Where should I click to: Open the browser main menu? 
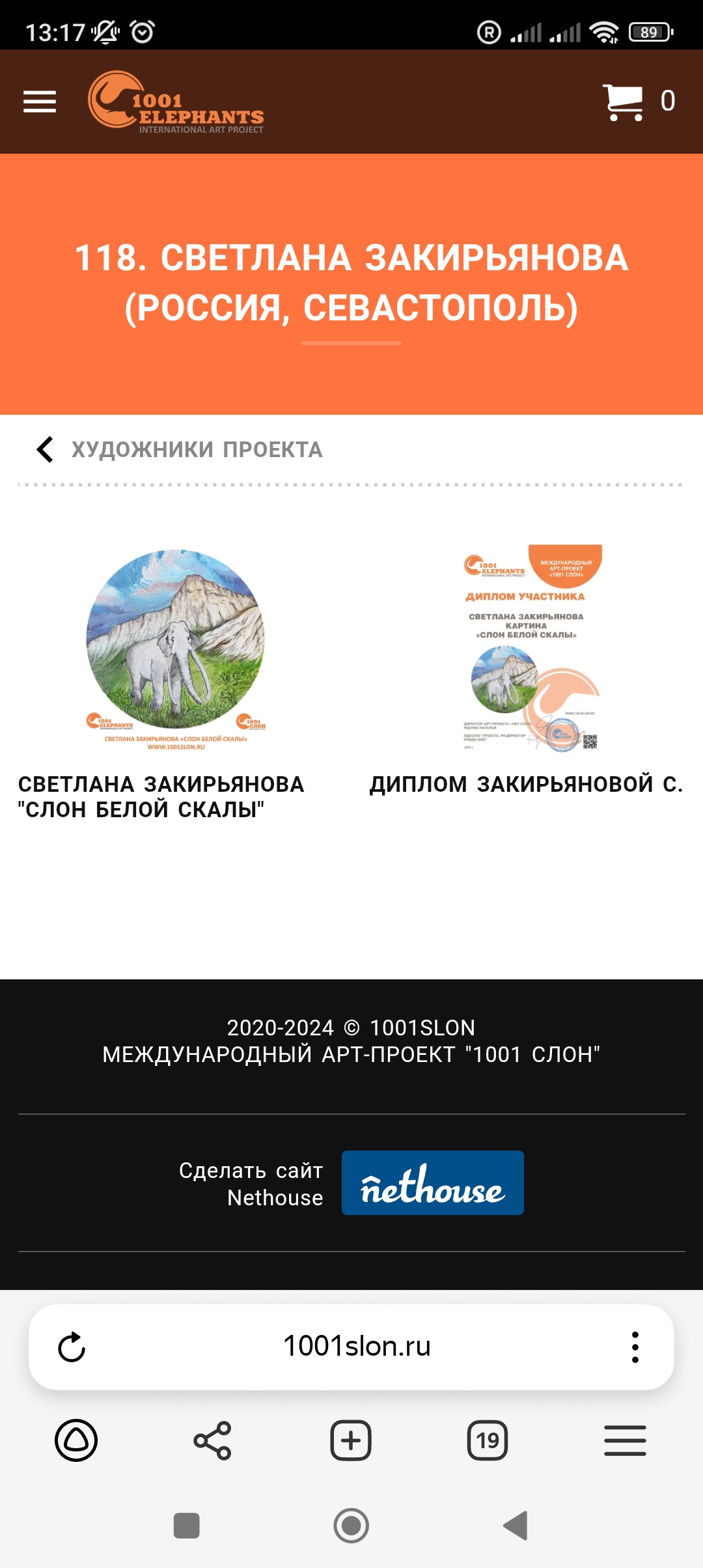click(x=625, y=1440)
